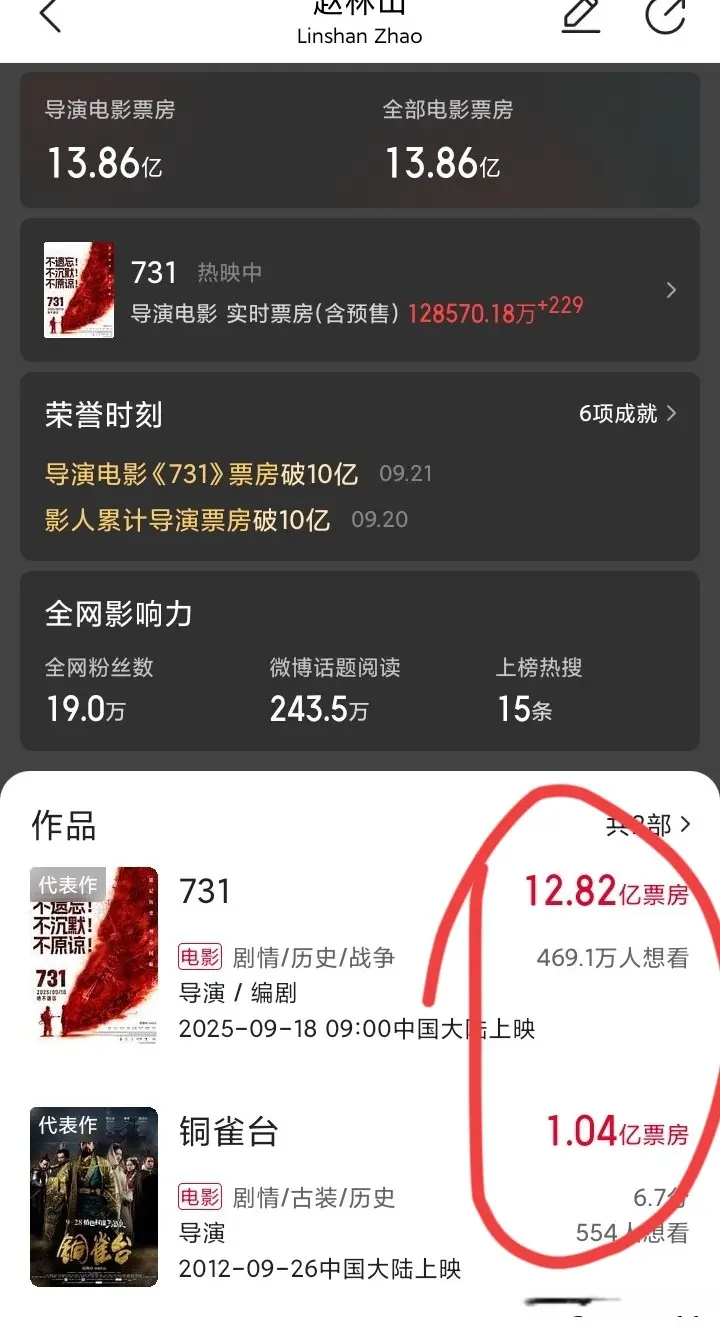View all 6项成就 honors

(627, 413)
